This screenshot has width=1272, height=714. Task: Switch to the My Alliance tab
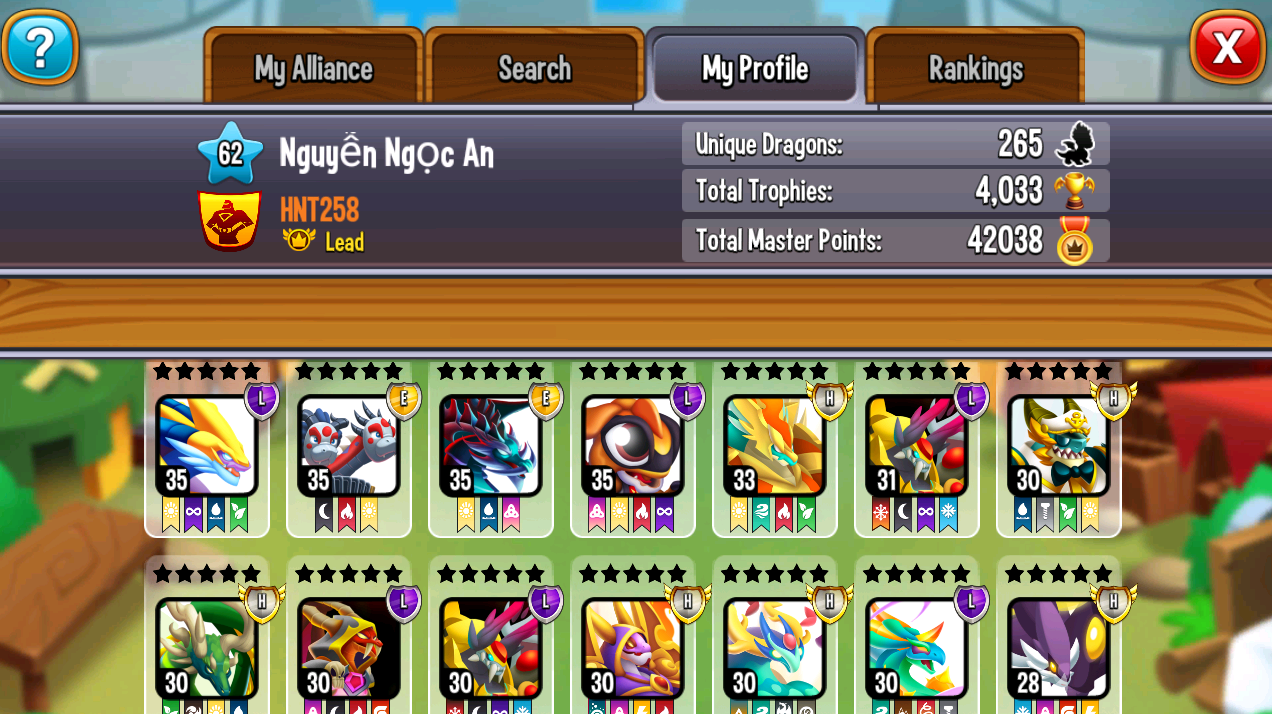point(313,69)
